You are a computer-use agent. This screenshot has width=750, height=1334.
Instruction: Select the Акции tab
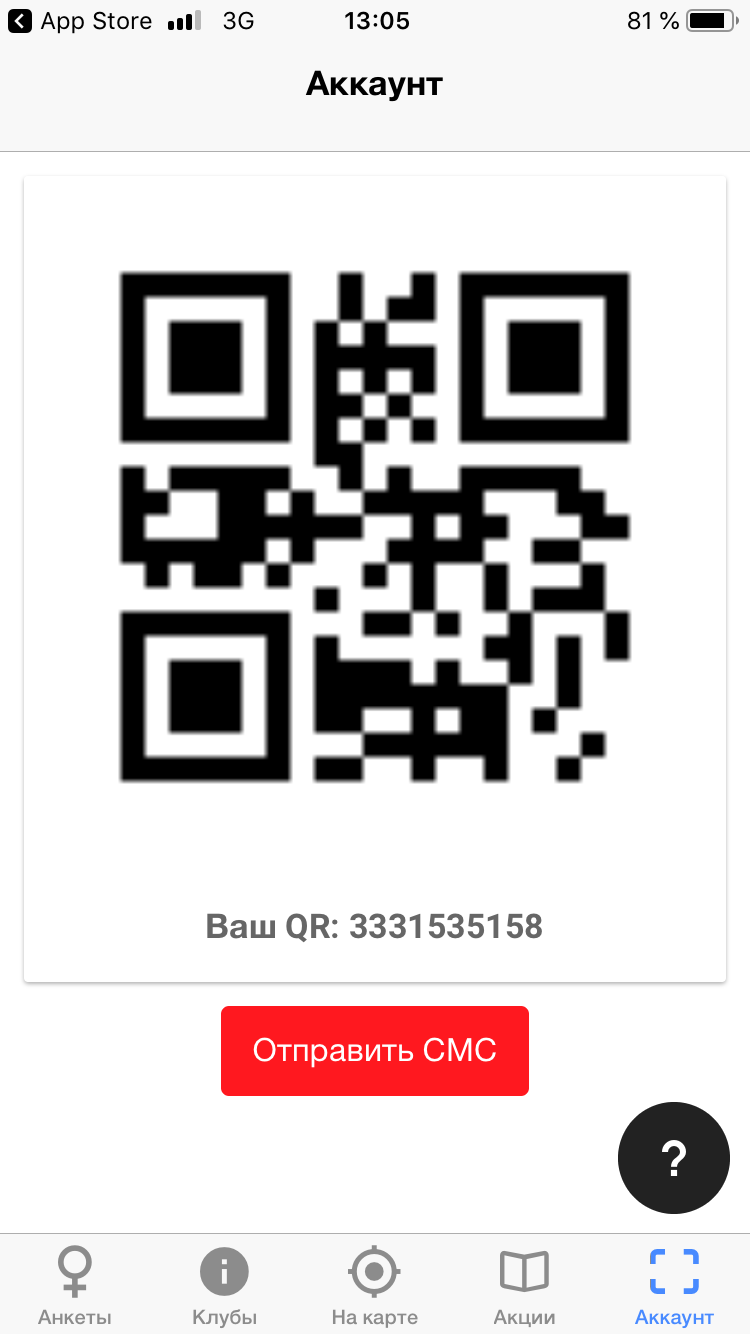point(524,1284)
